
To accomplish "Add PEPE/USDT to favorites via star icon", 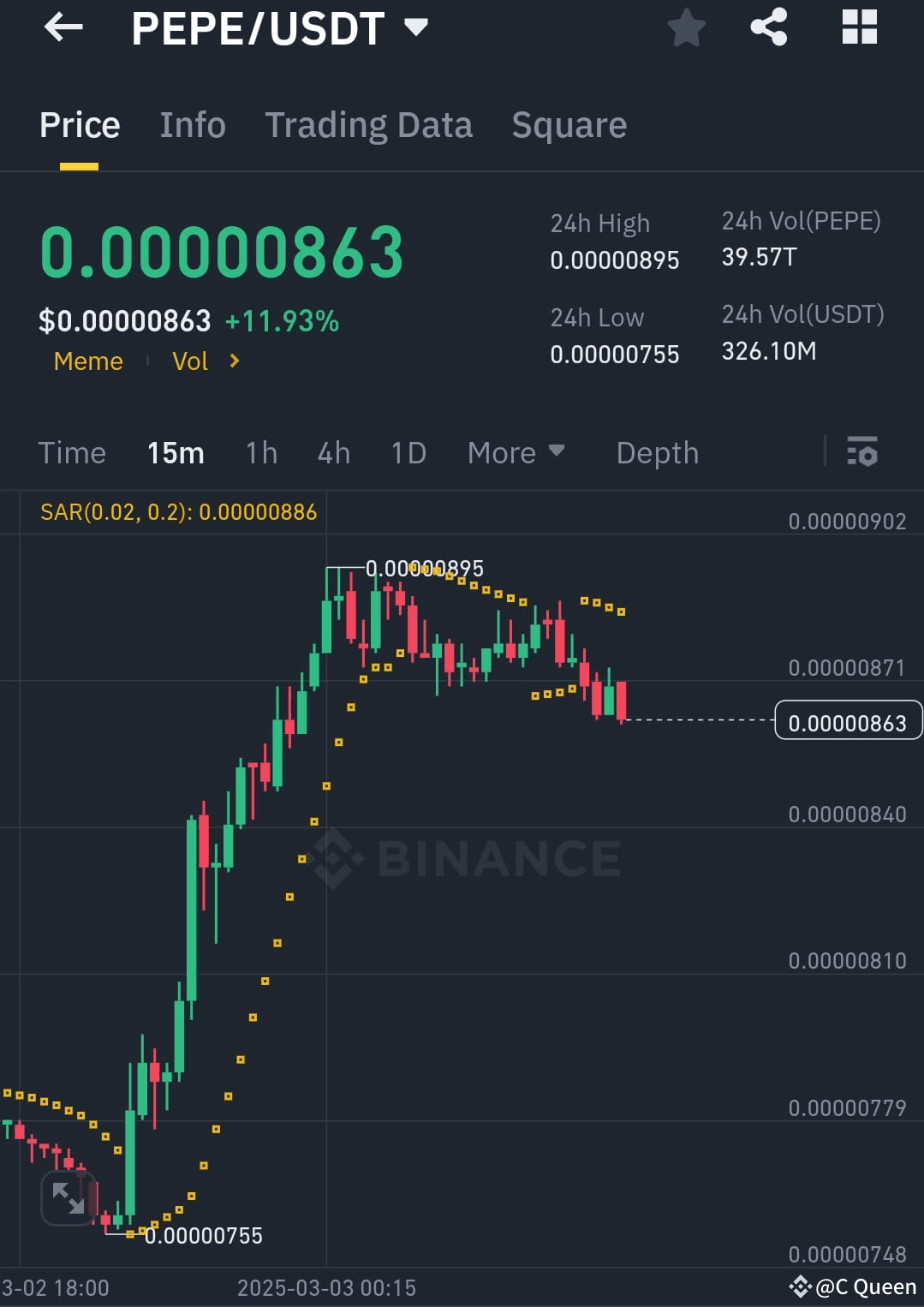I will 686,27.
